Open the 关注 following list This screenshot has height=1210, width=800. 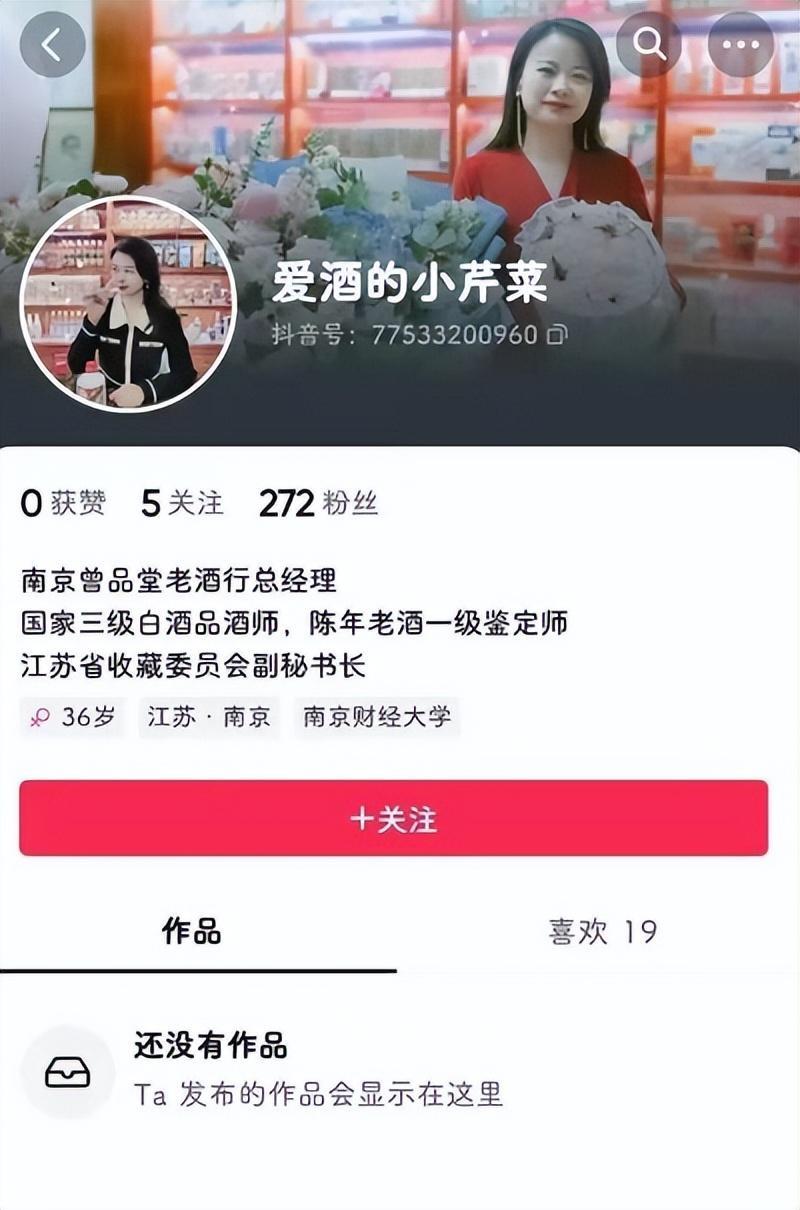point(182,503)
